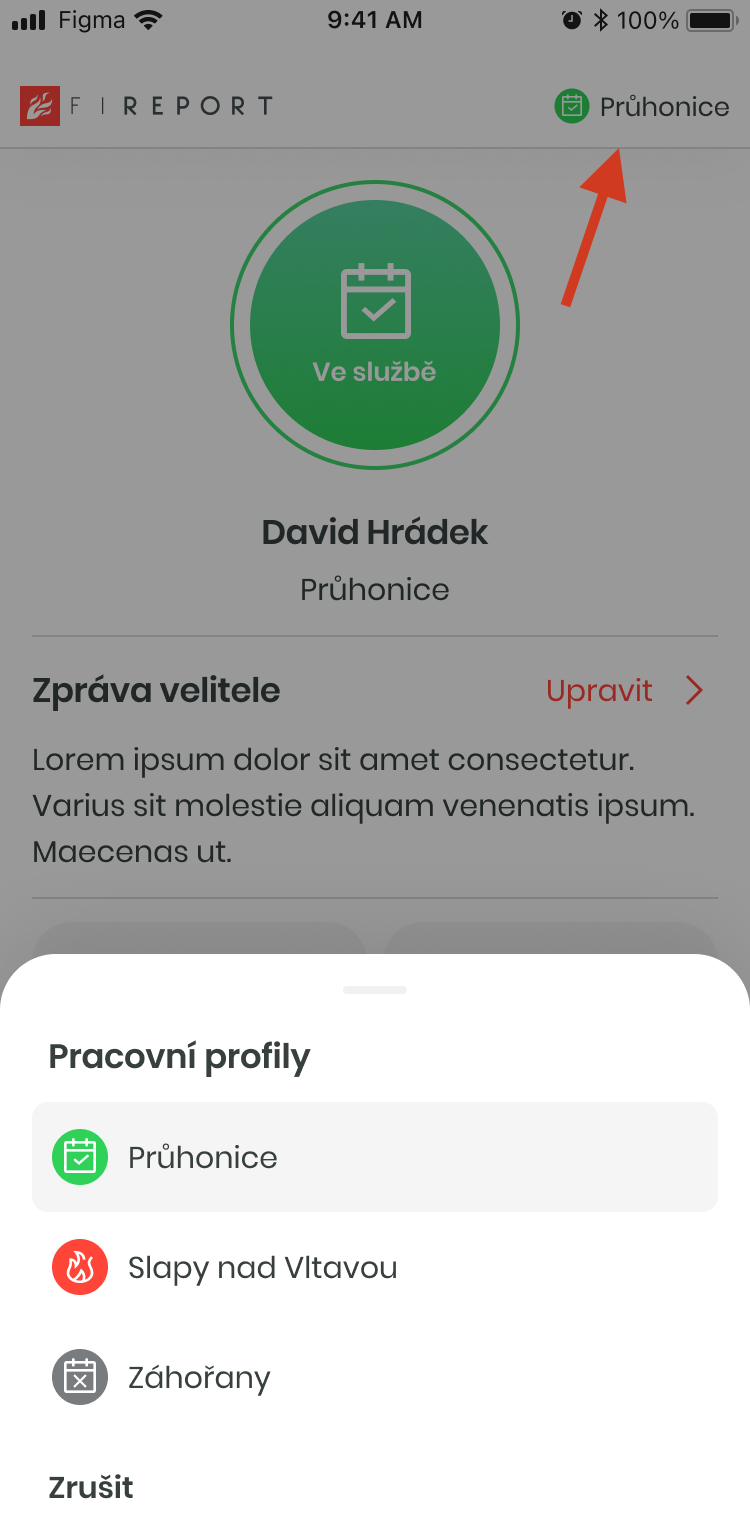Open the Průhonice profile switcher in header
Screen dimensions: 750x1540
[x=642, y=107]
